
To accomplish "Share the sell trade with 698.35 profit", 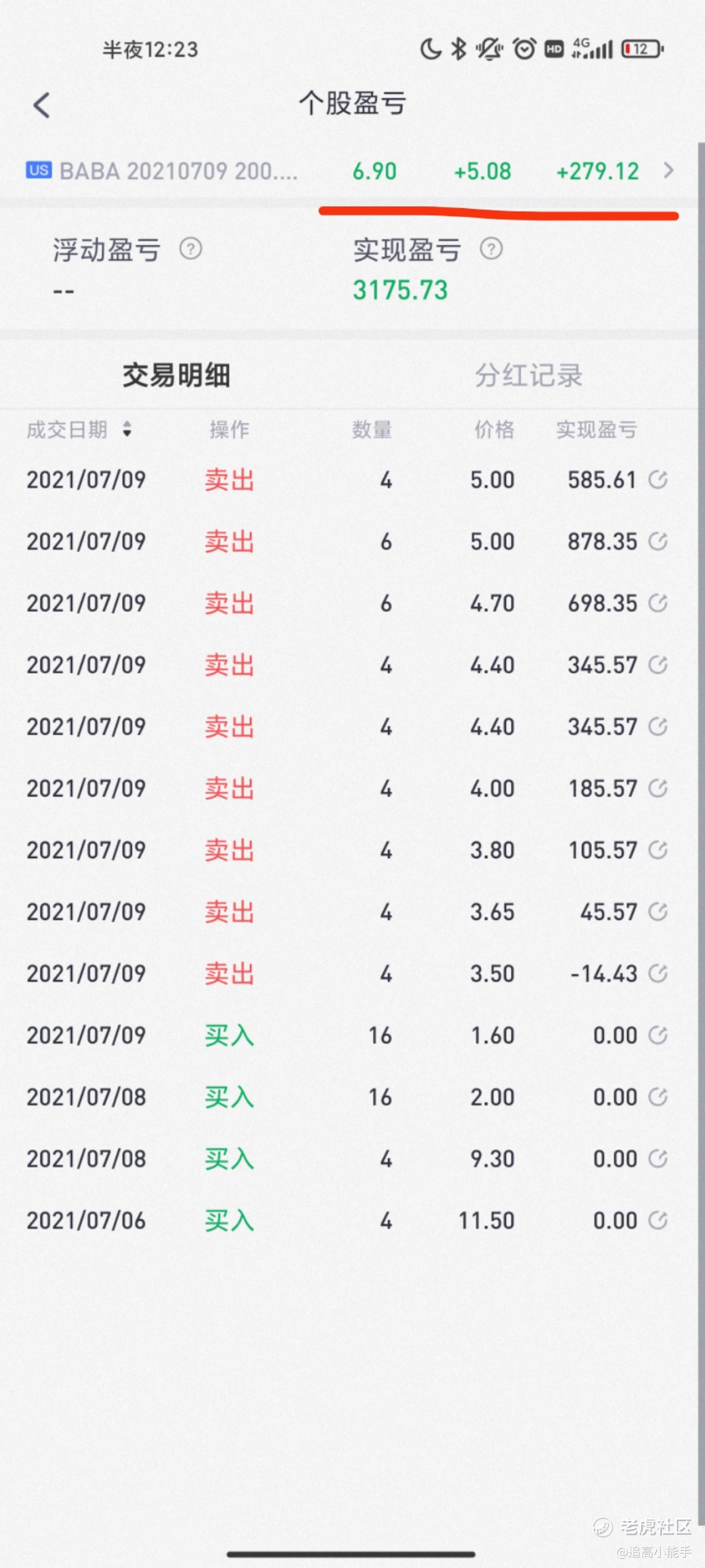I will point(658,603).
